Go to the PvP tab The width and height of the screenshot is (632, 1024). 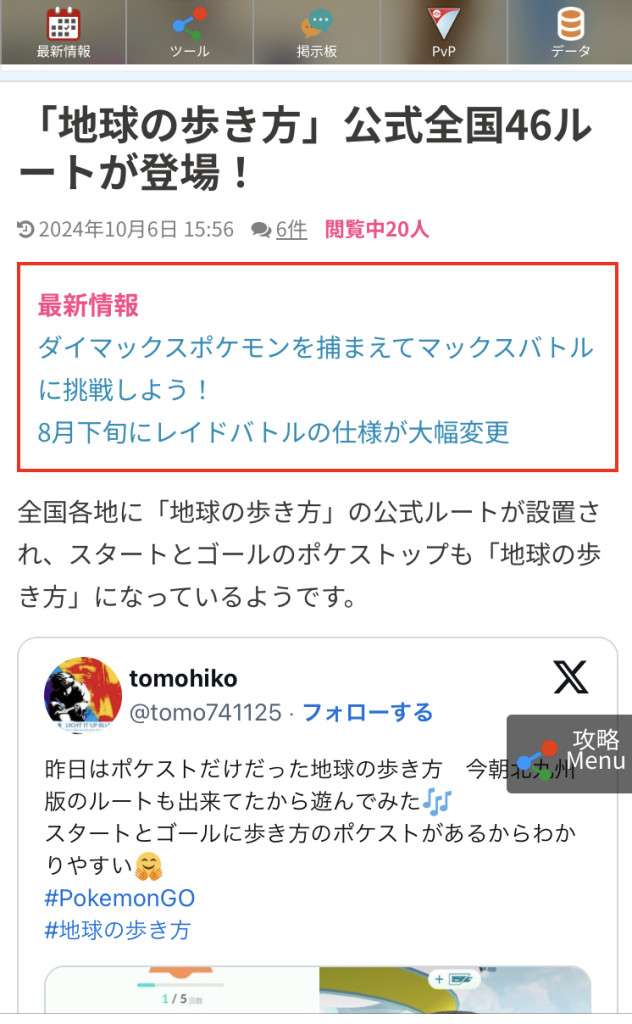pyautogui.click(x=443, y=32)
